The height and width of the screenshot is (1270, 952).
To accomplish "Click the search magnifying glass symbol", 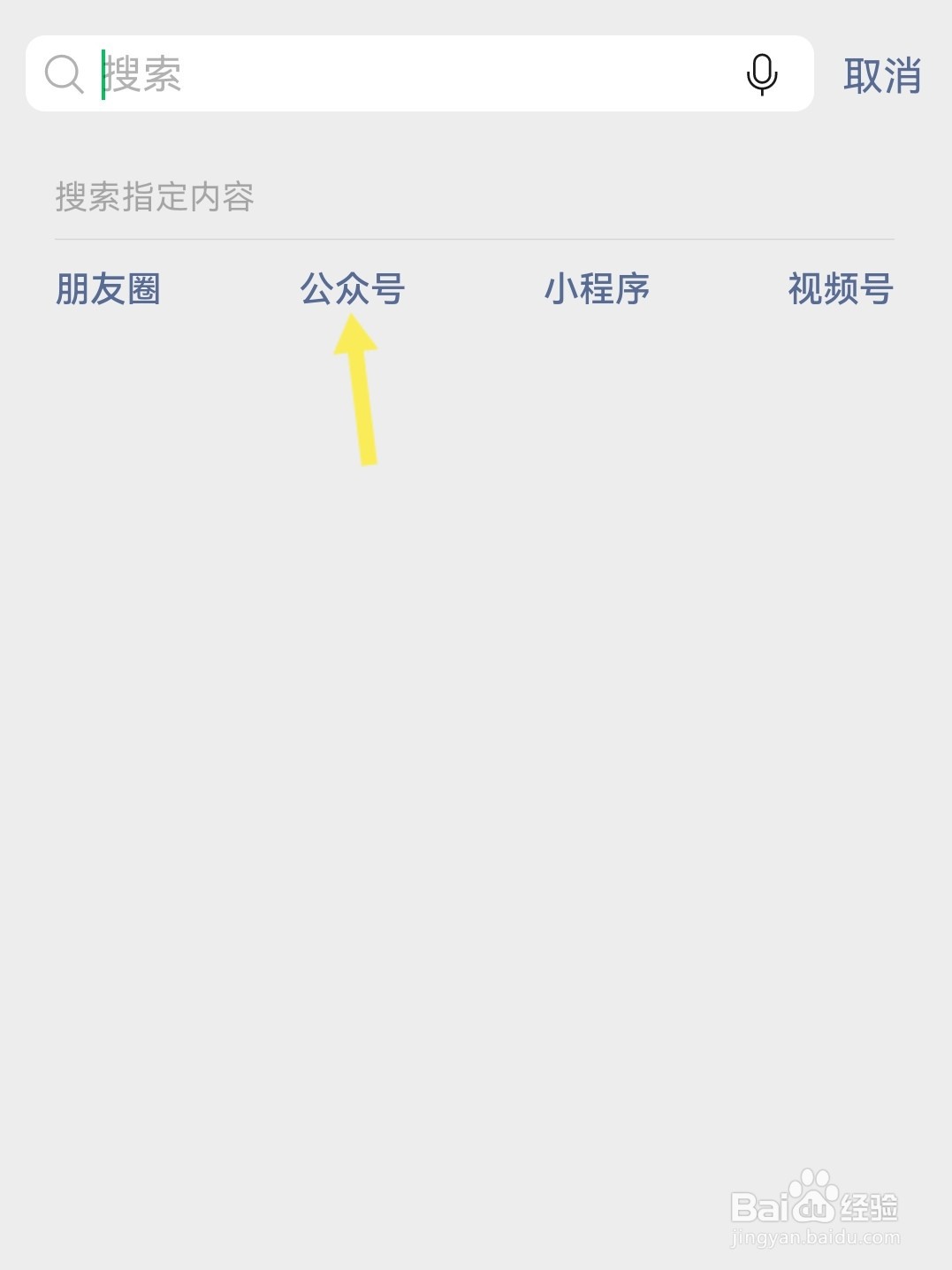I will point(62,77).
